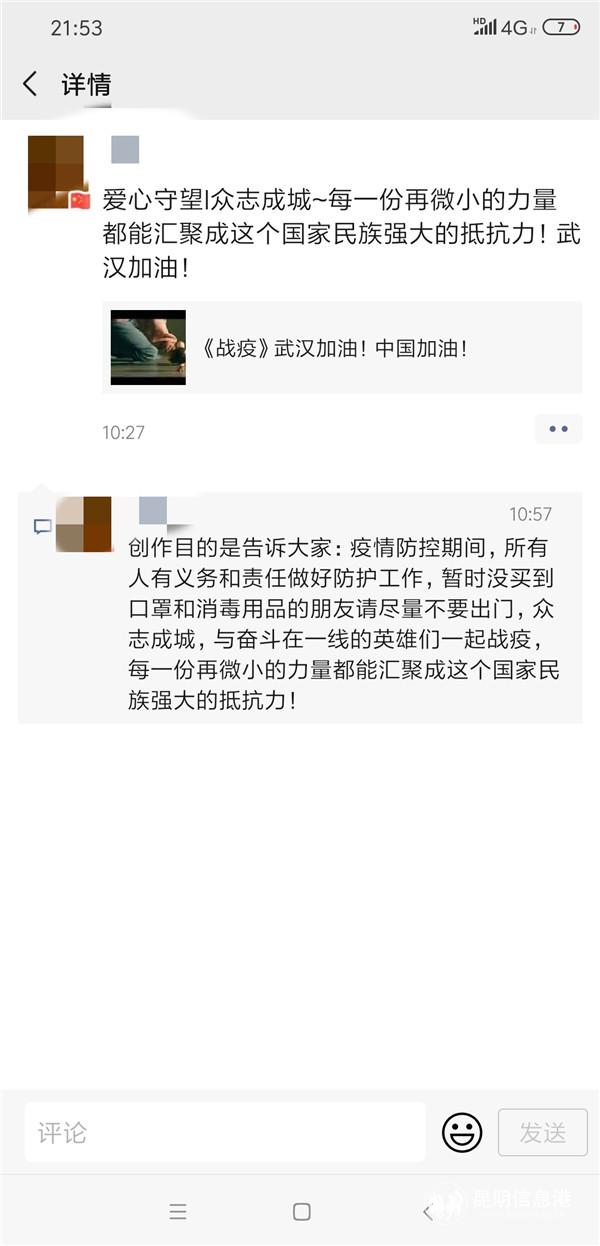Open the system recent apps menu
This screenshot has width=600, height=1246.
[178, 1212]
